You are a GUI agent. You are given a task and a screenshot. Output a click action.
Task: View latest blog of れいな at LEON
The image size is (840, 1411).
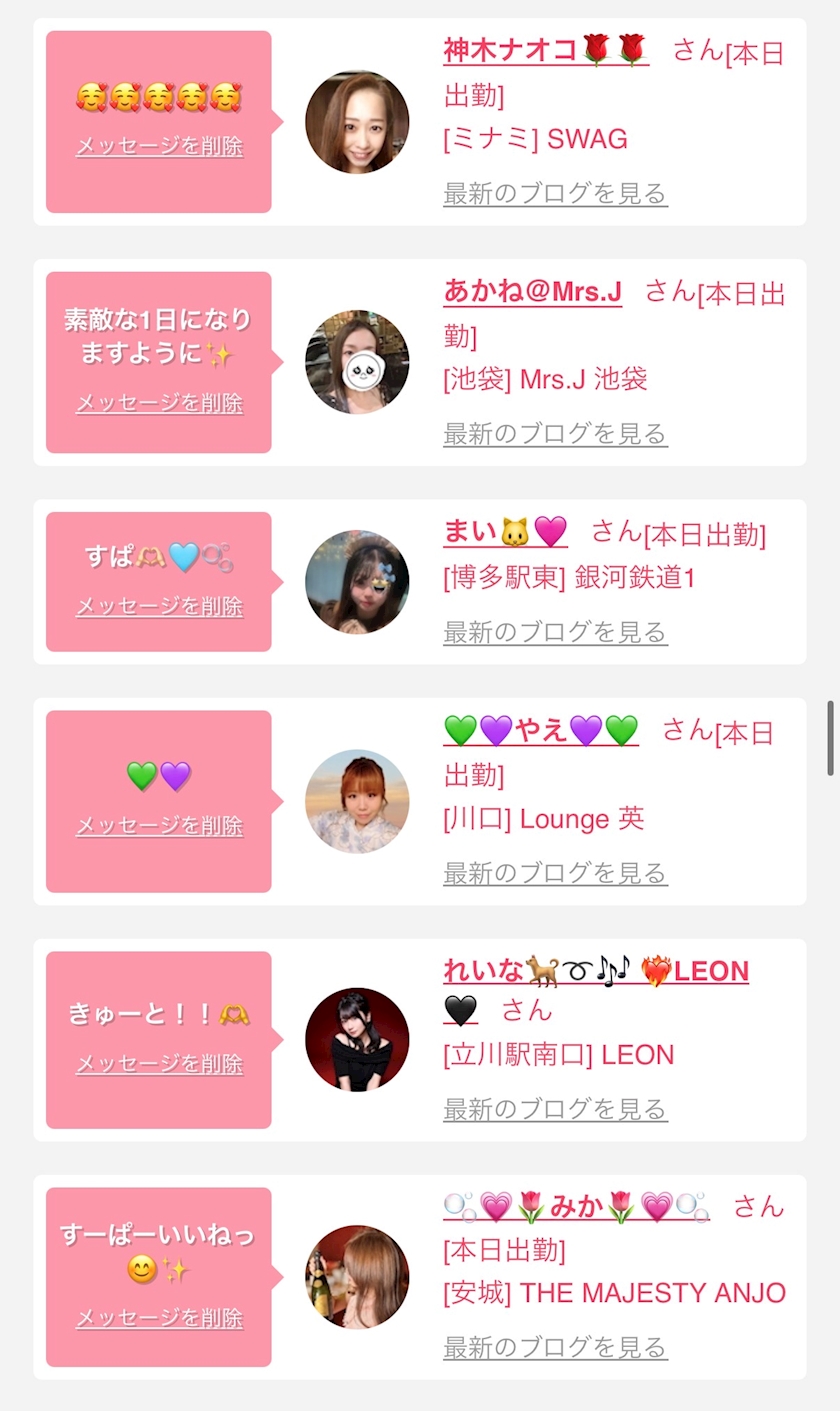(x=555, y=1109)
